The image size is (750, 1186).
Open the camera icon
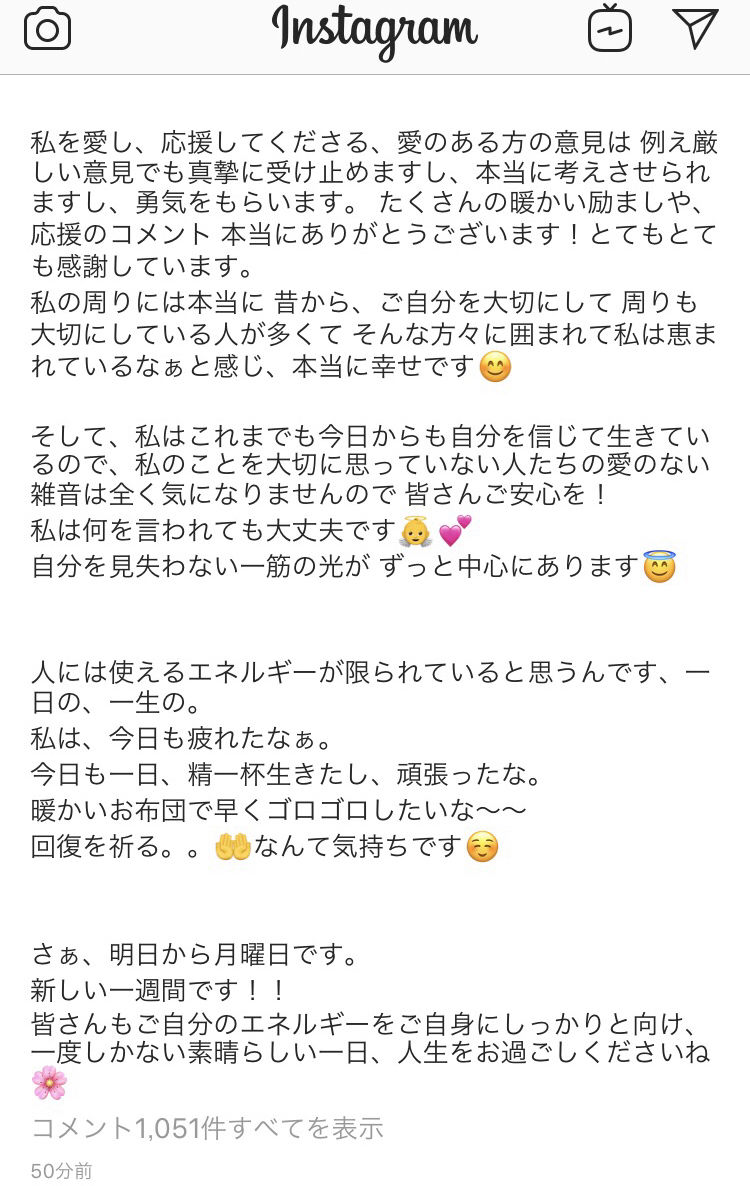coord(48,29)
